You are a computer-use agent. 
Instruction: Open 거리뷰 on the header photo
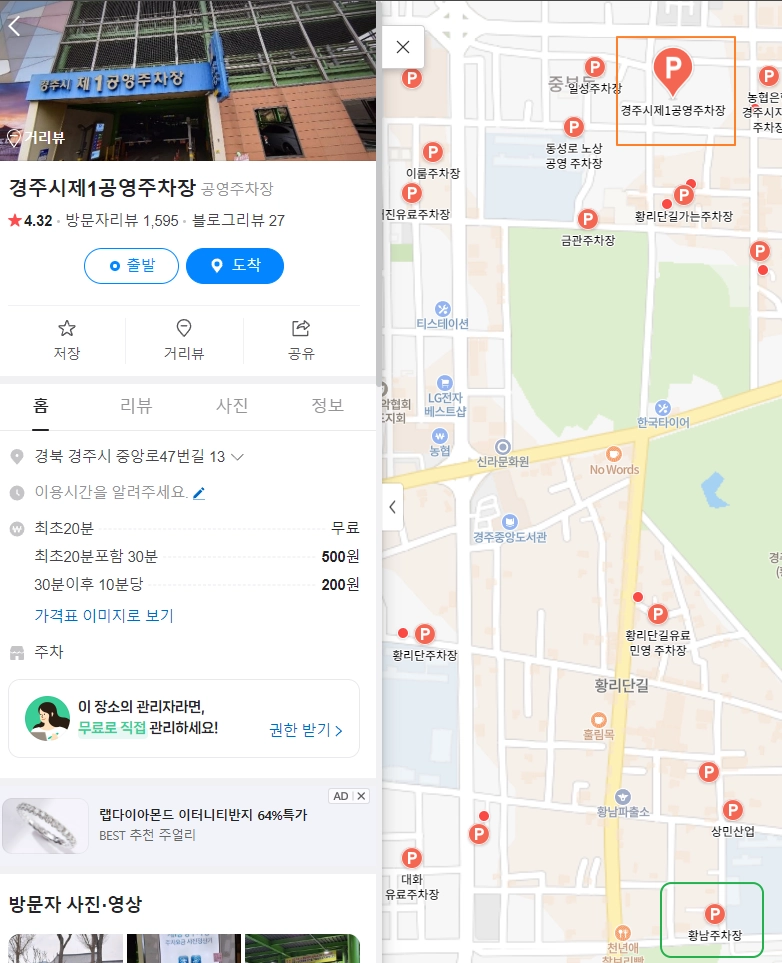[x=35, y=138]
